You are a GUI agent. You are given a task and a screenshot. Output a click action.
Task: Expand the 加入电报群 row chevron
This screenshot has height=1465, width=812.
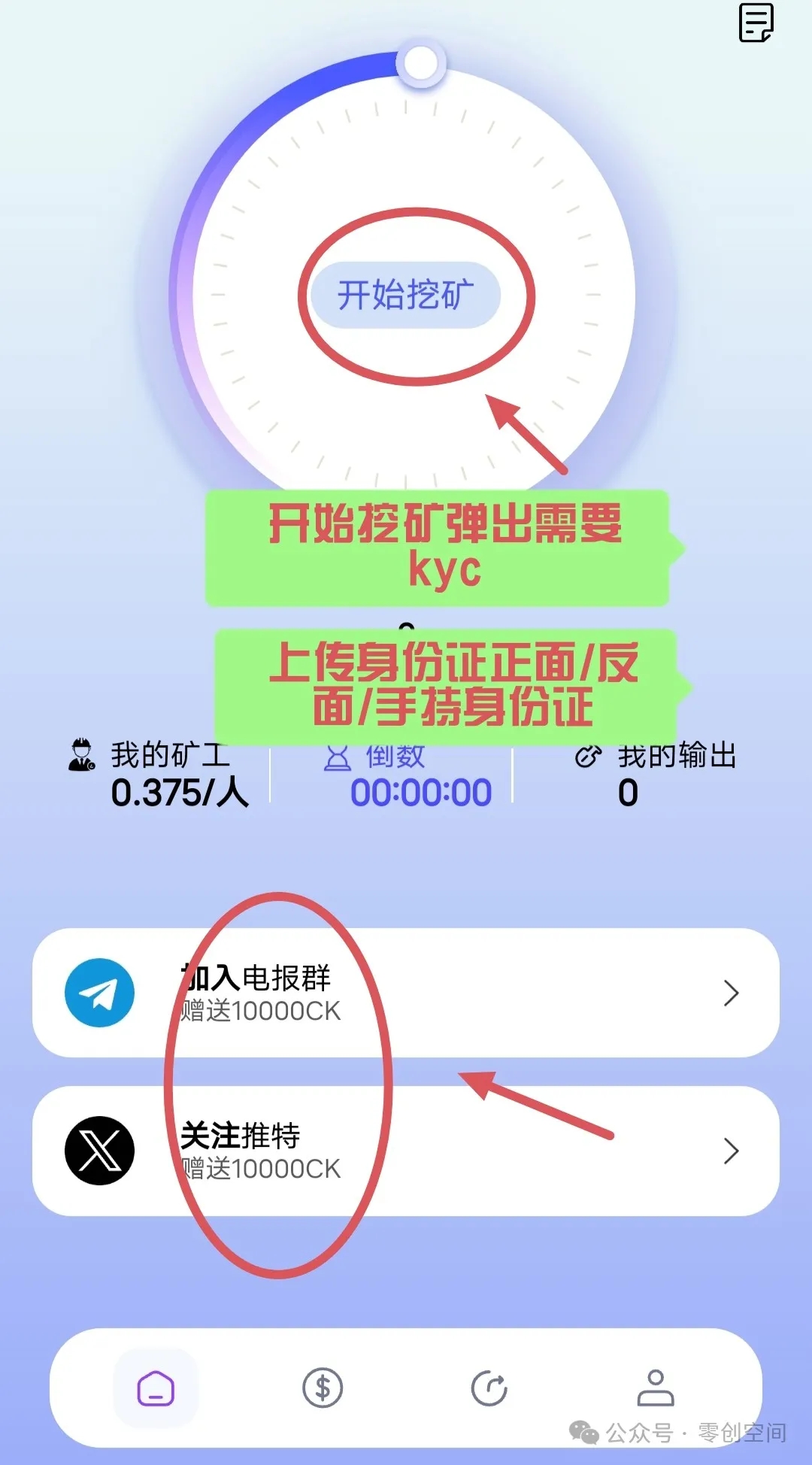(730, 994)
